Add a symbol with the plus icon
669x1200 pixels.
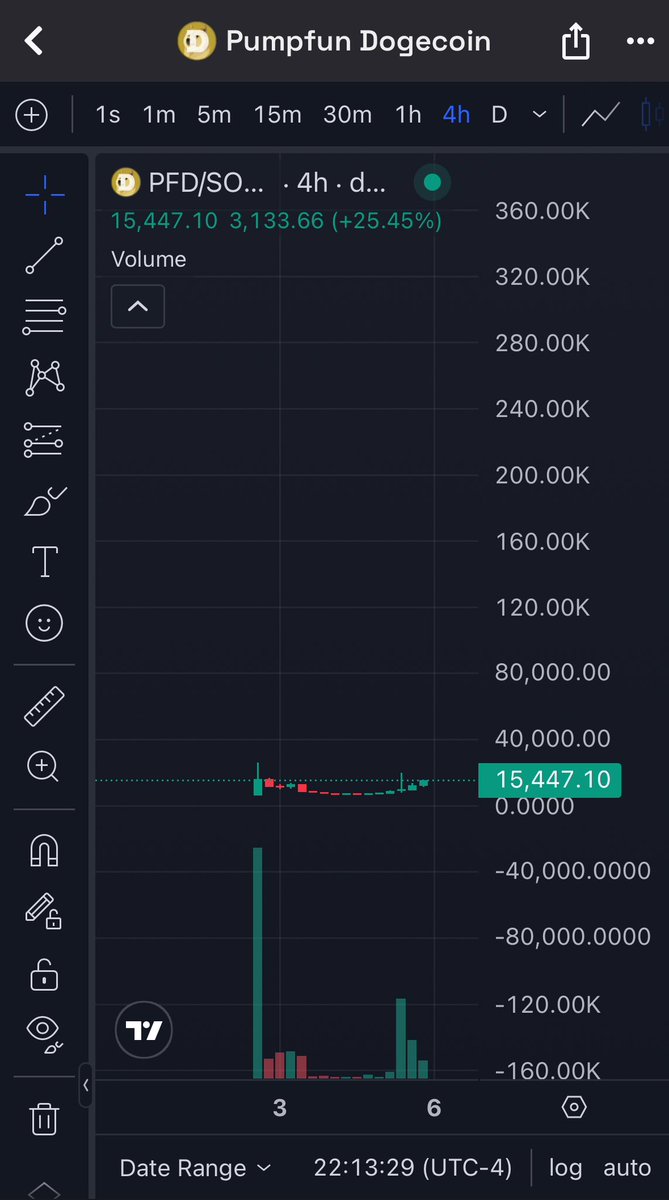point(32,115)
